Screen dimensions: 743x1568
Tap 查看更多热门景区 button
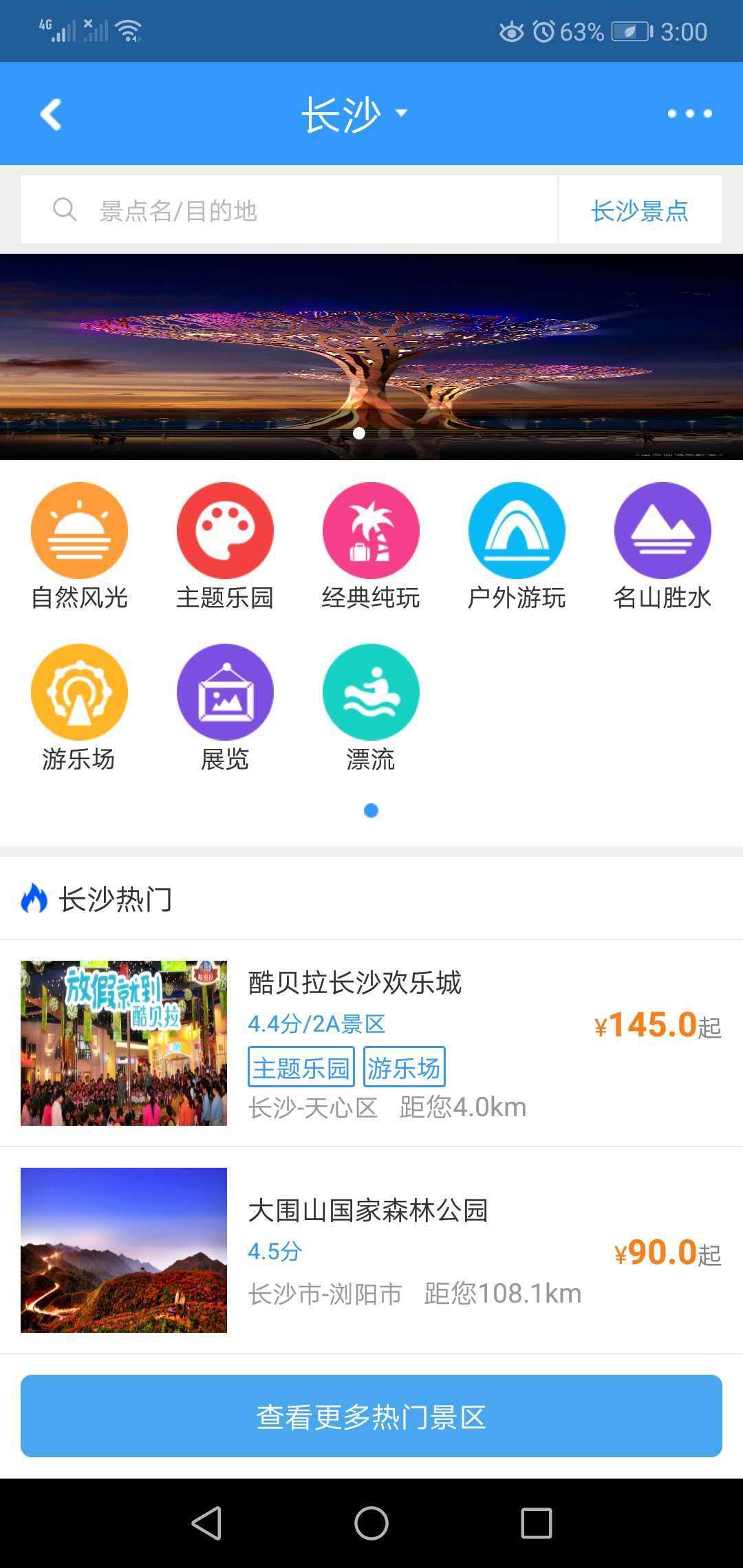point(371,1416)
